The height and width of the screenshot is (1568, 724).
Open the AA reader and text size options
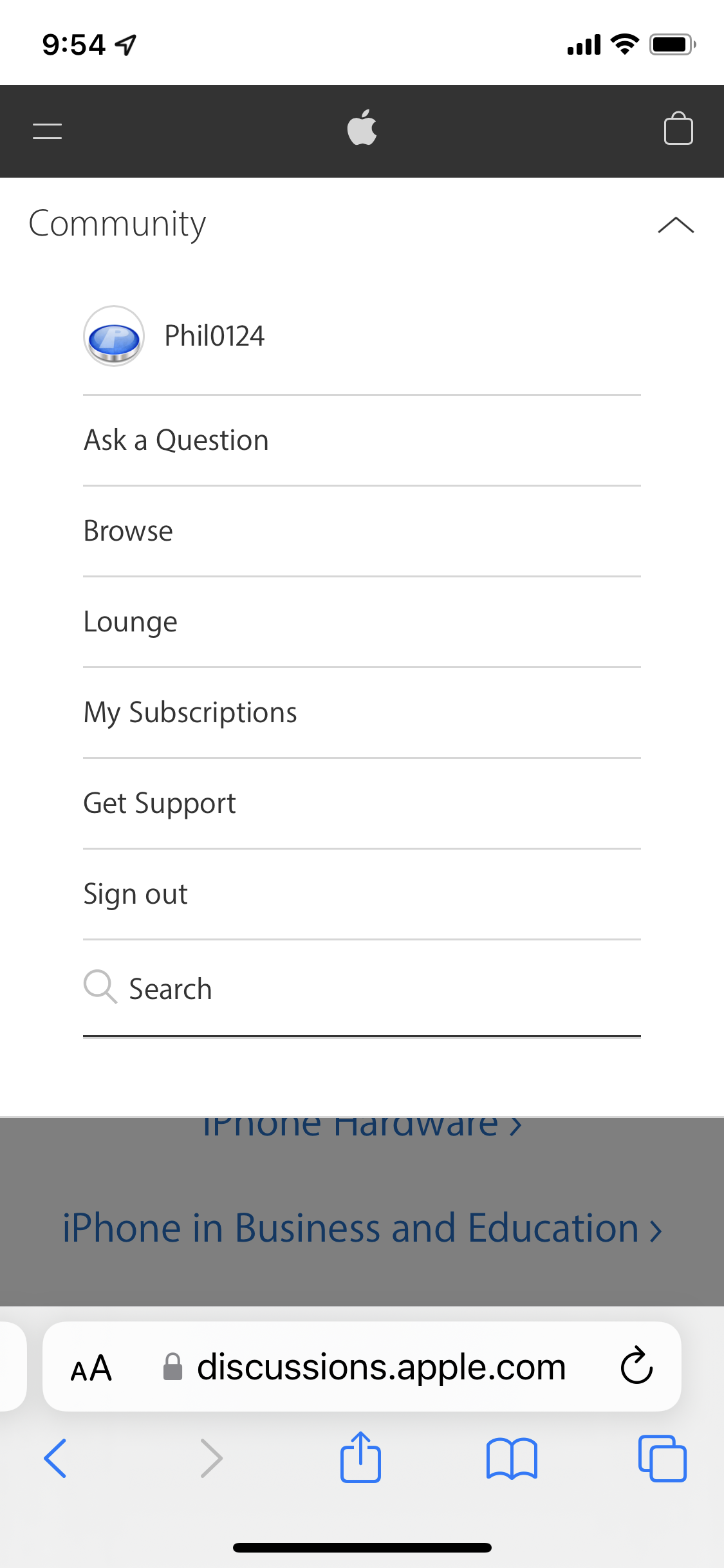coord(91,1368)
